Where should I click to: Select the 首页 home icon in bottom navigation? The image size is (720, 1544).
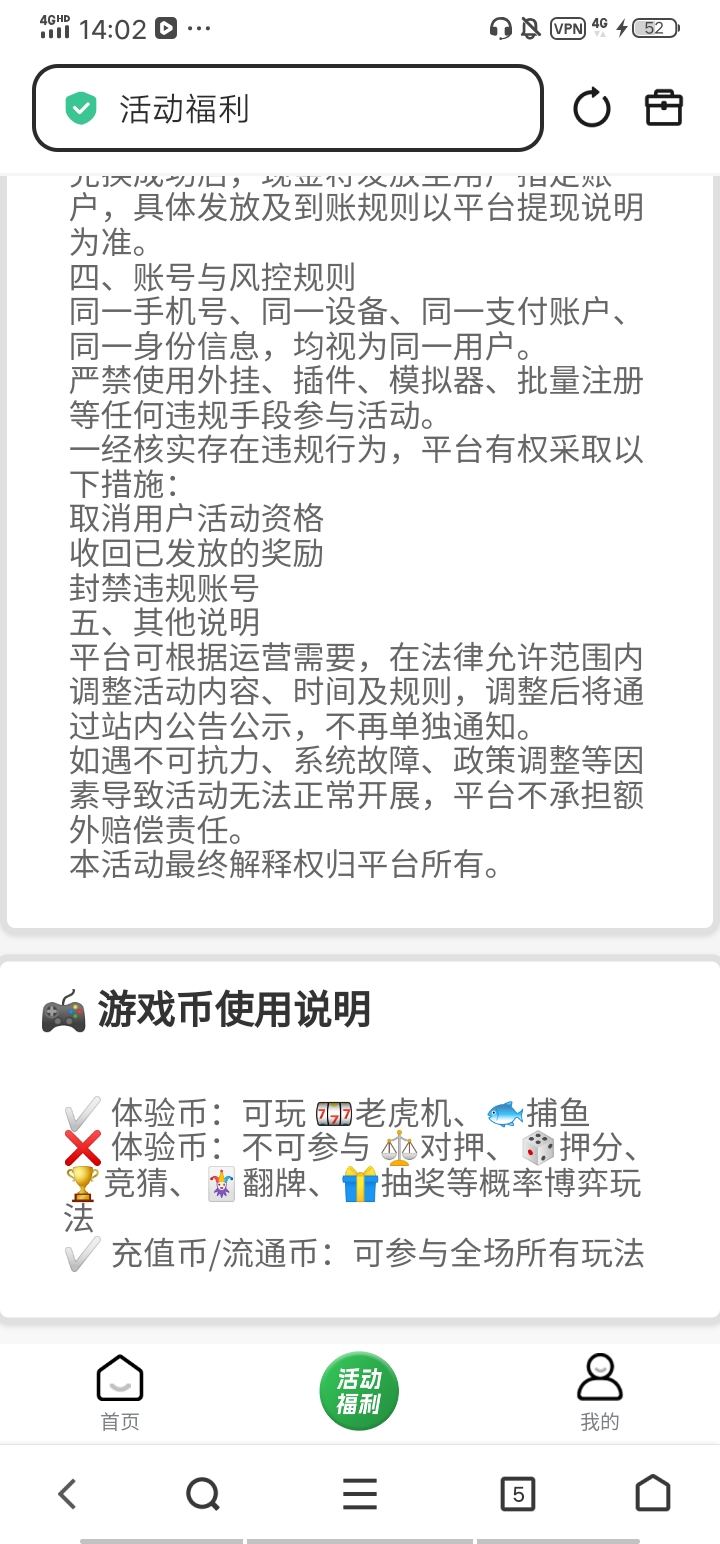click(119, 1377)
